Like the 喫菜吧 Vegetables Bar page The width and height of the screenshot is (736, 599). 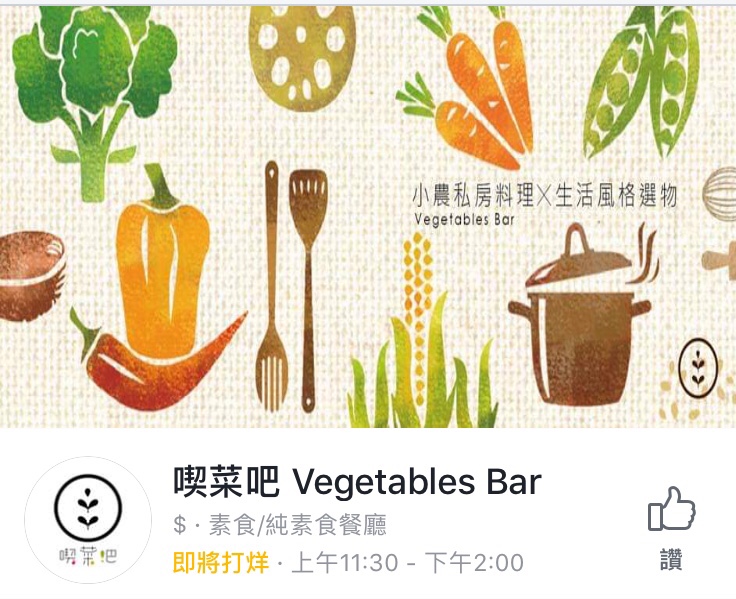click(x=671, y=525)
